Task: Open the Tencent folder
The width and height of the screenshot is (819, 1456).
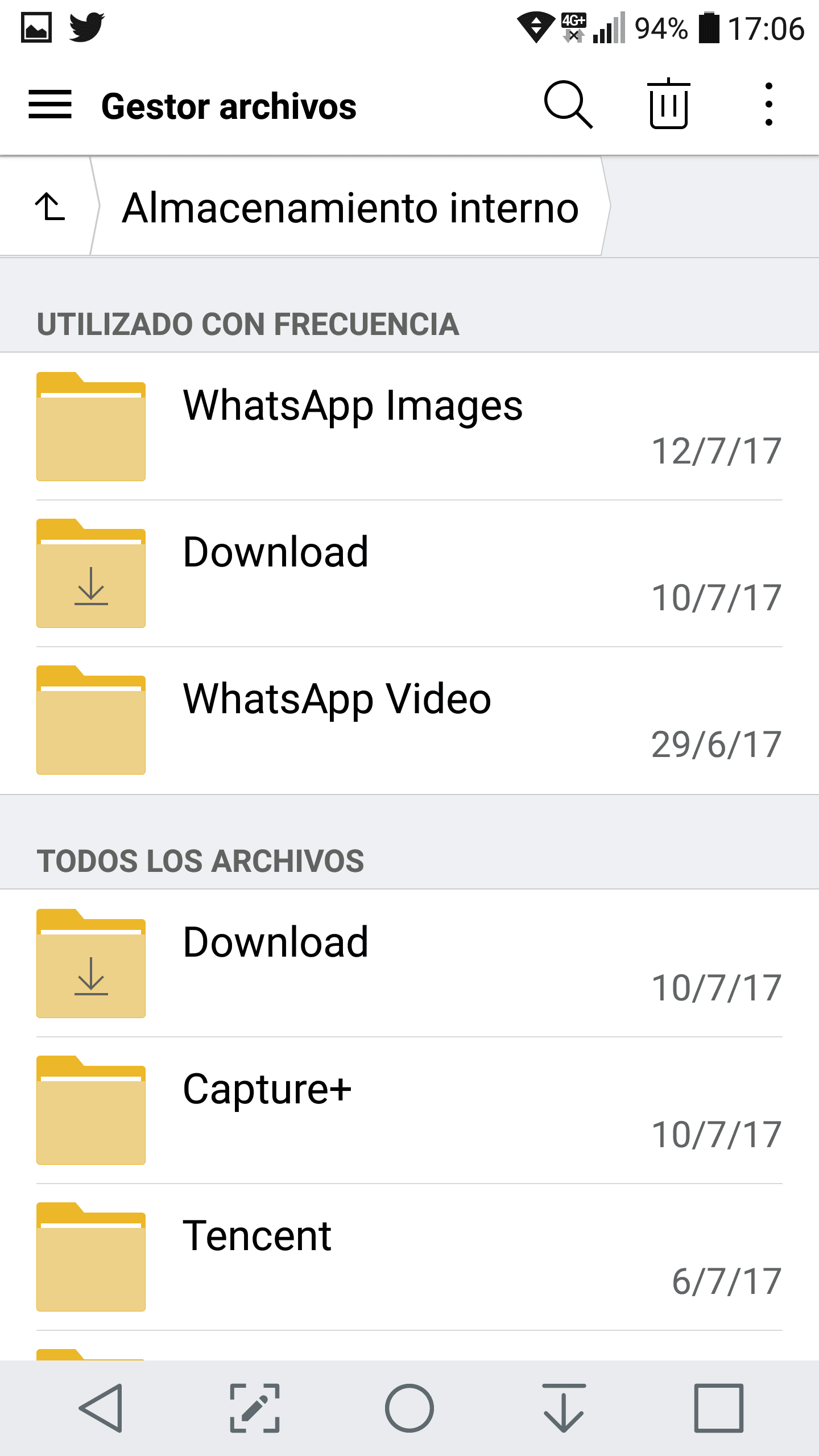Action: pyautogui.click(x=409, y=1257)
